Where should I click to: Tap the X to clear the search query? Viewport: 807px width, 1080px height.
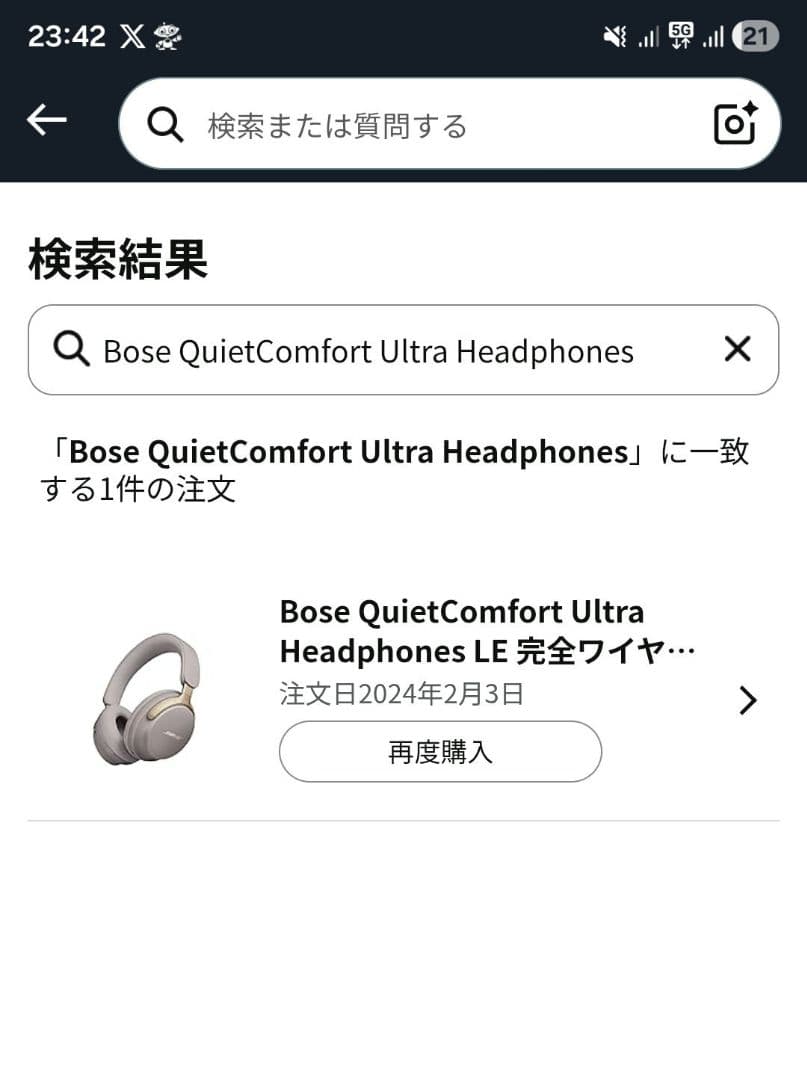(x=737, y=349)
